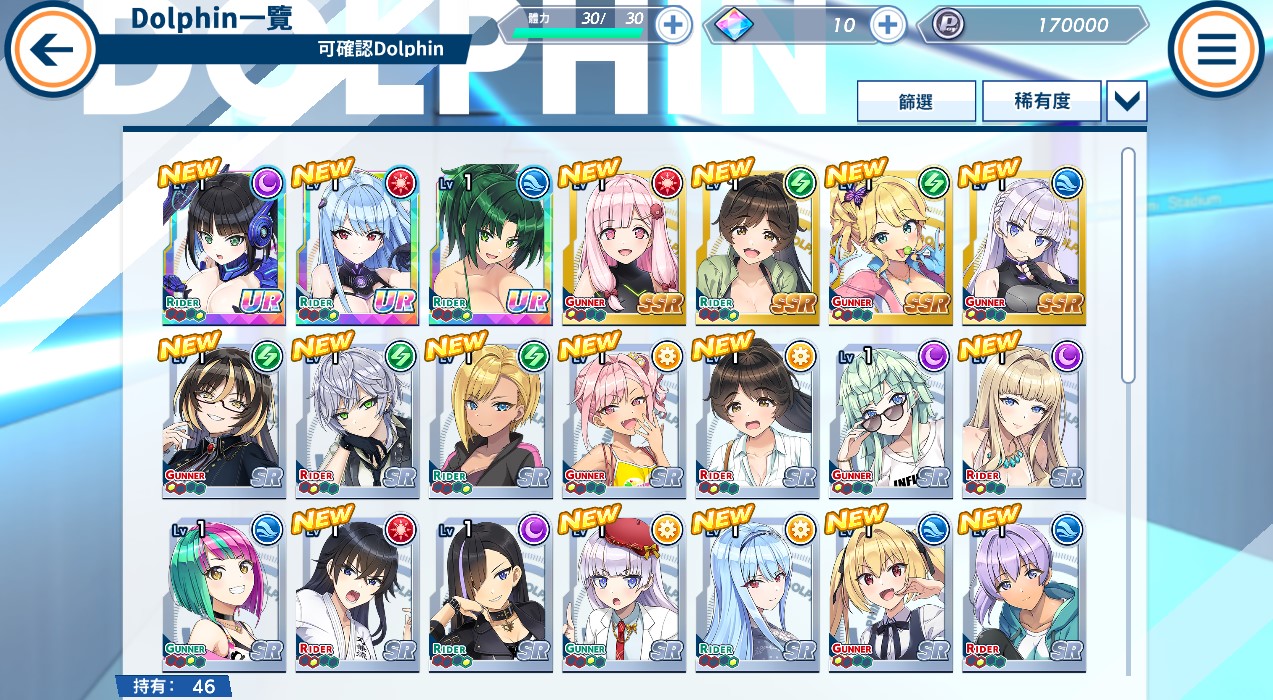Add gems with the plus button
The height and width of the screenshot is (700, 1273).
point(888,25)
